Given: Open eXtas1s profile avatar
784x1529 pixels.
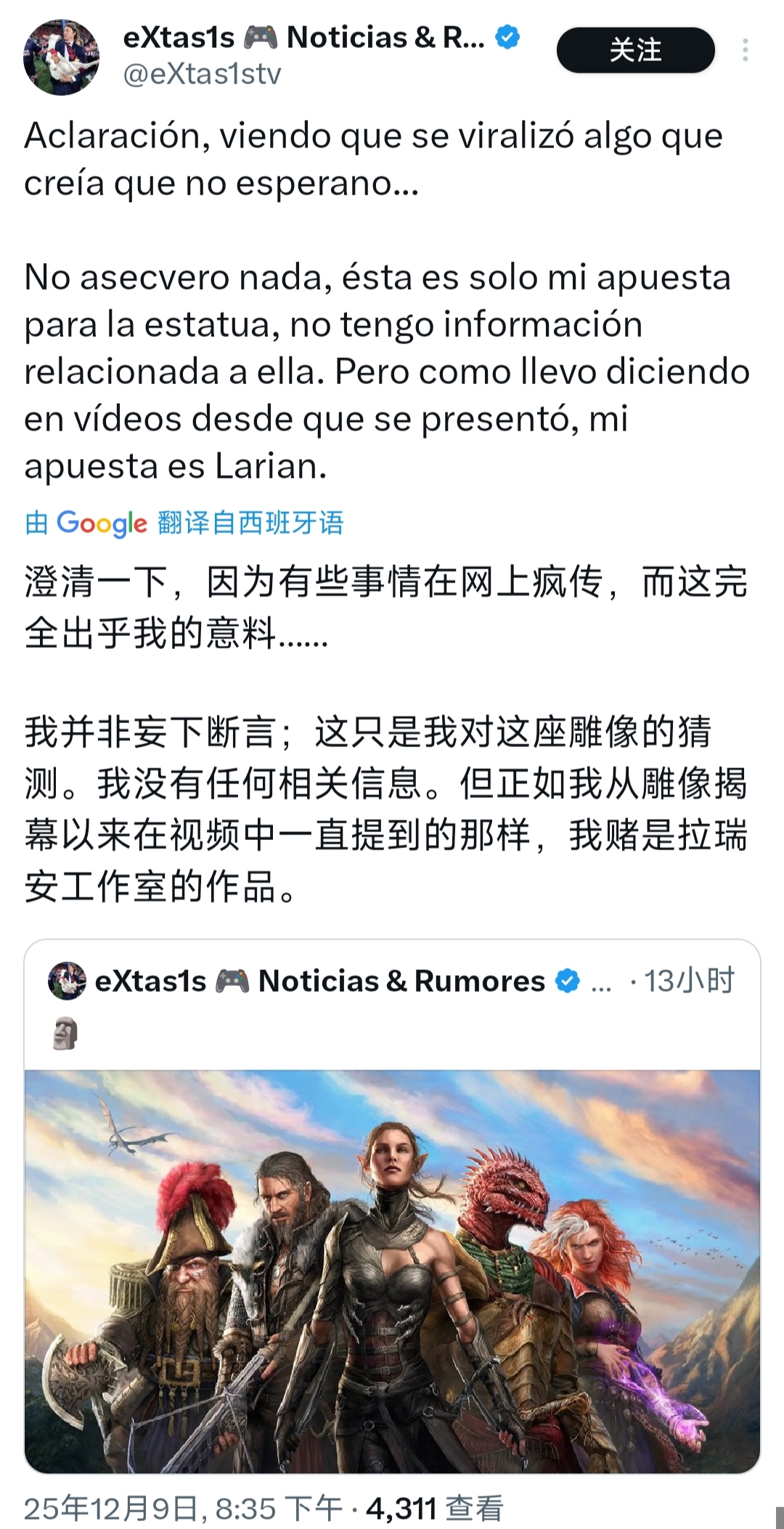Looking at the screenshot, I should [x=61, y=57].
